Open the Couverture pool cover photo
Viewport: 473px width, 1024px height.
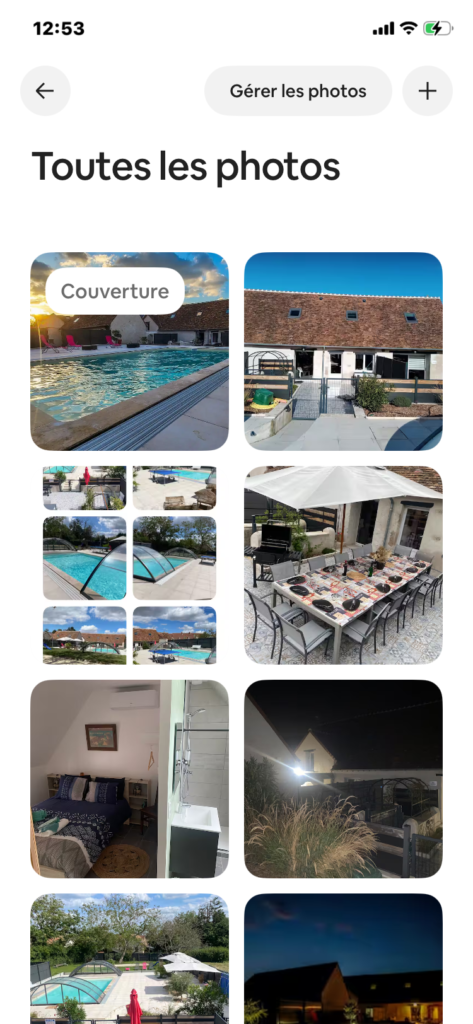(x=129, y=351)
